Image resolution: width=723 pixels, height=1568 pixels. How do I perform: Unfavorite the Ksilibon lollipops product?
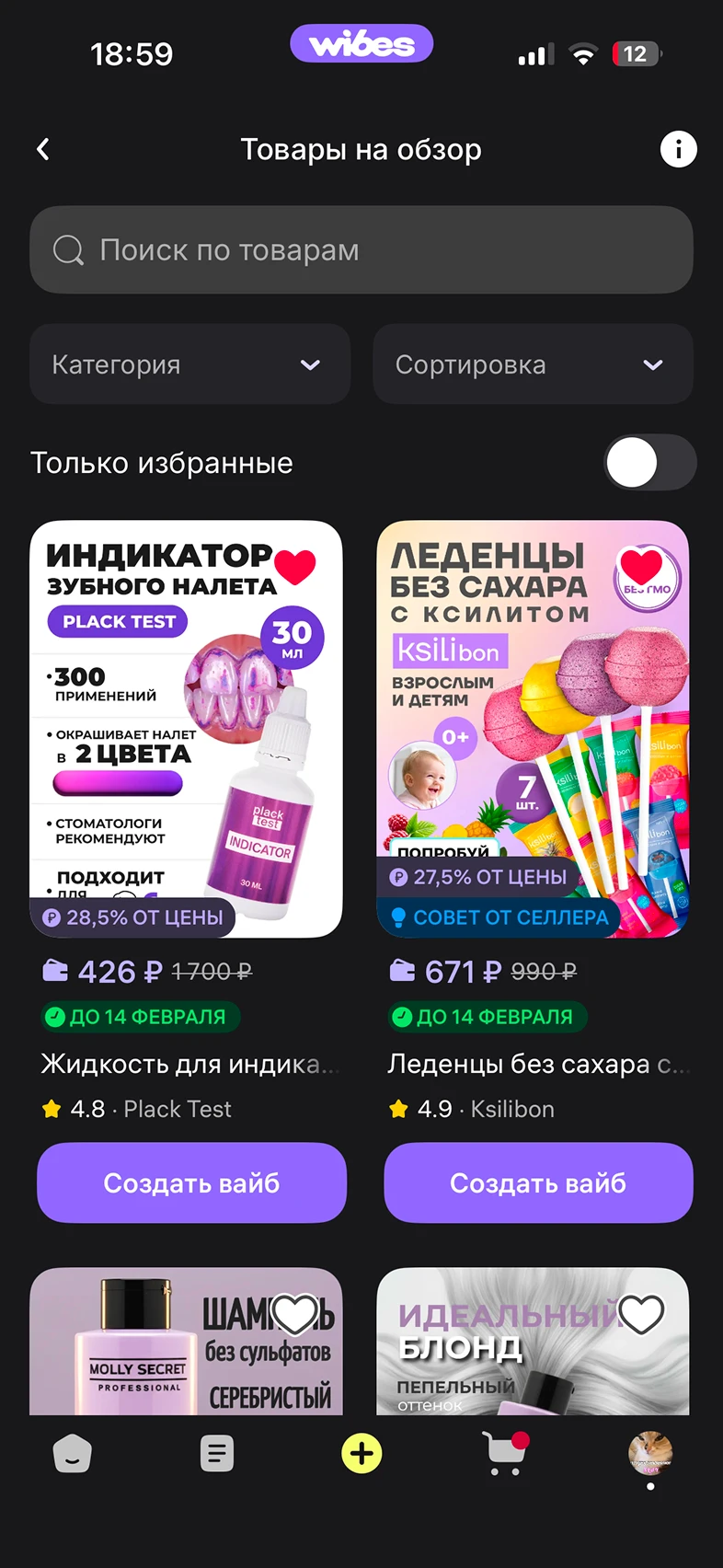click(x=641, y=566)
